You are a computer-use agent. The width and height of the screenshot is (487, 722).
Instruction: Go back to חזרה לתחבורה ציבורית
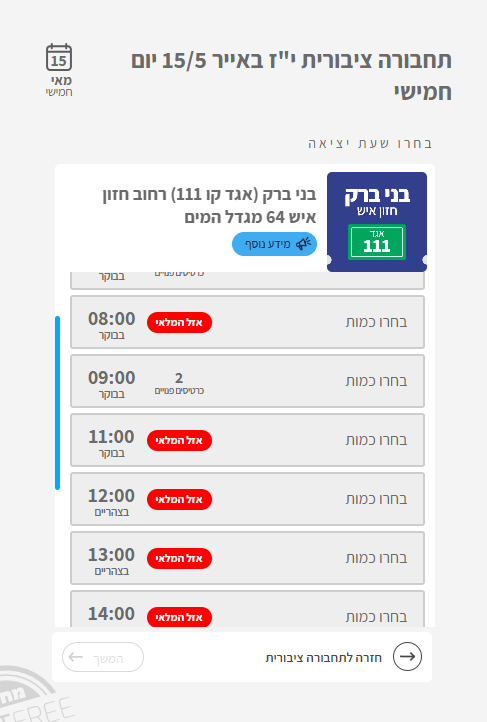pos(343,657)
